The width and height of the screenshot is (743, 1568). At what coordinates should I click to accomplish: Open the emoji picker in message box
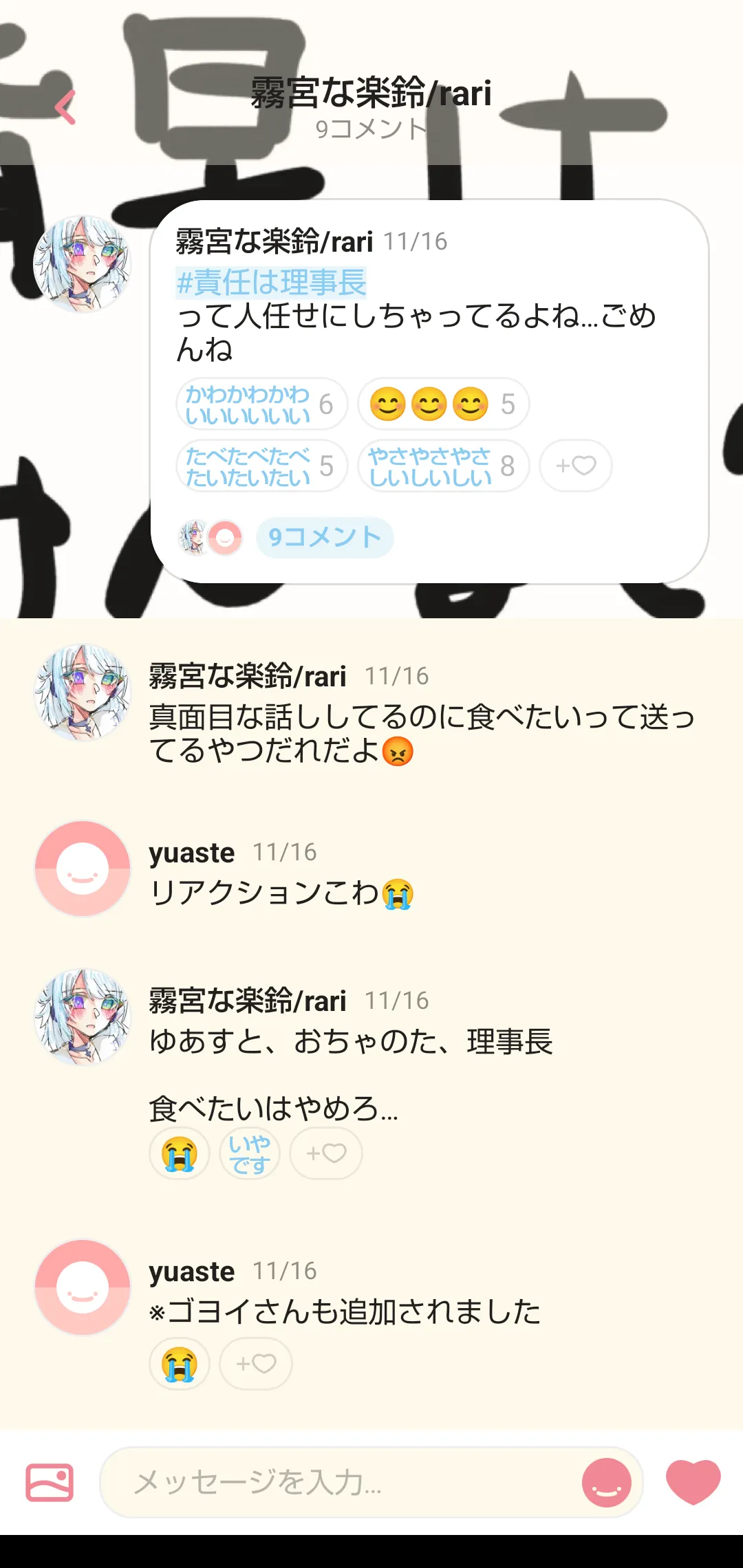606,1482
